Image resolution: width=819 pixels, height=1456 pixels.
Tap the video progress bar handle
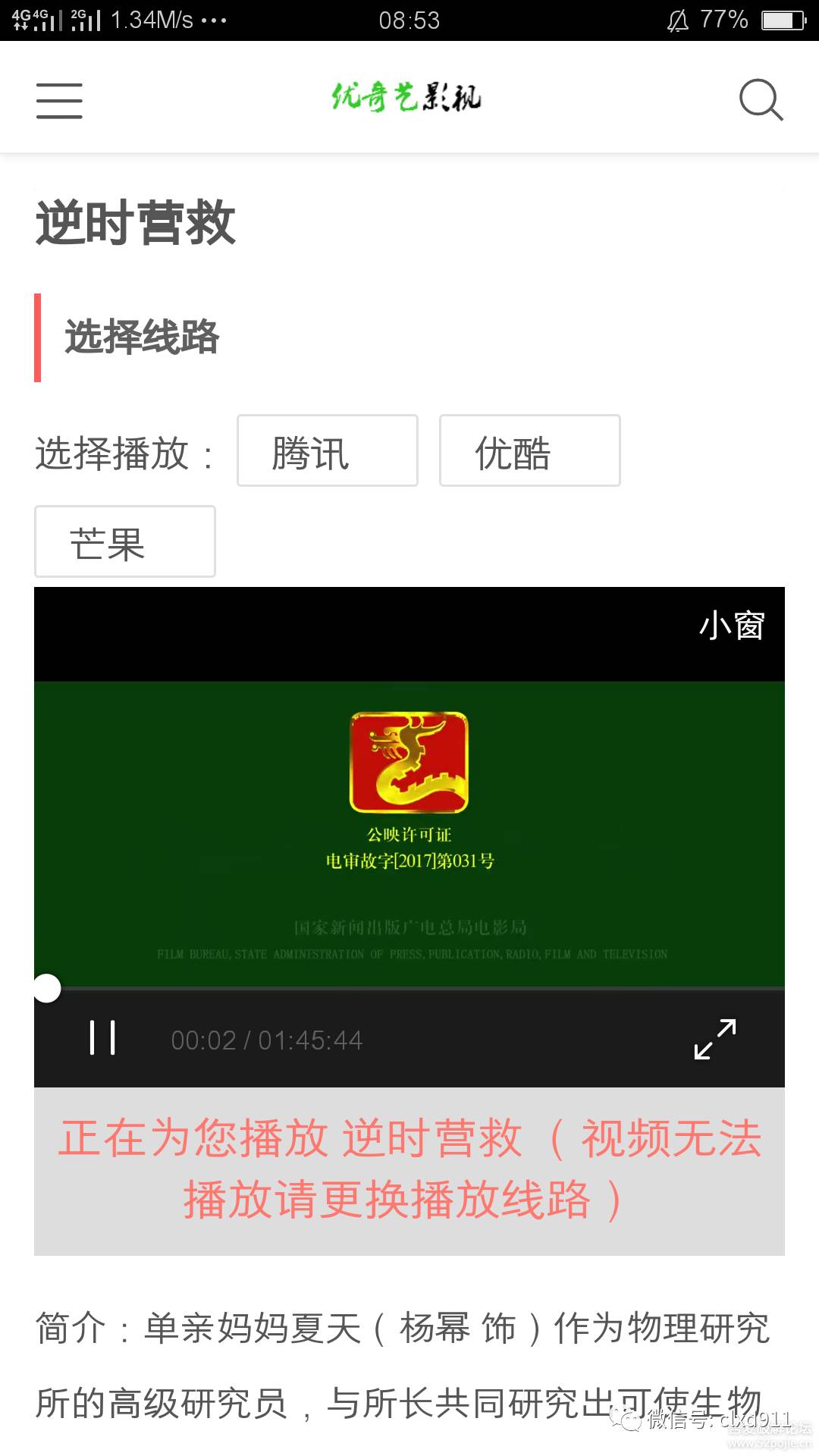tap(47, 988)
